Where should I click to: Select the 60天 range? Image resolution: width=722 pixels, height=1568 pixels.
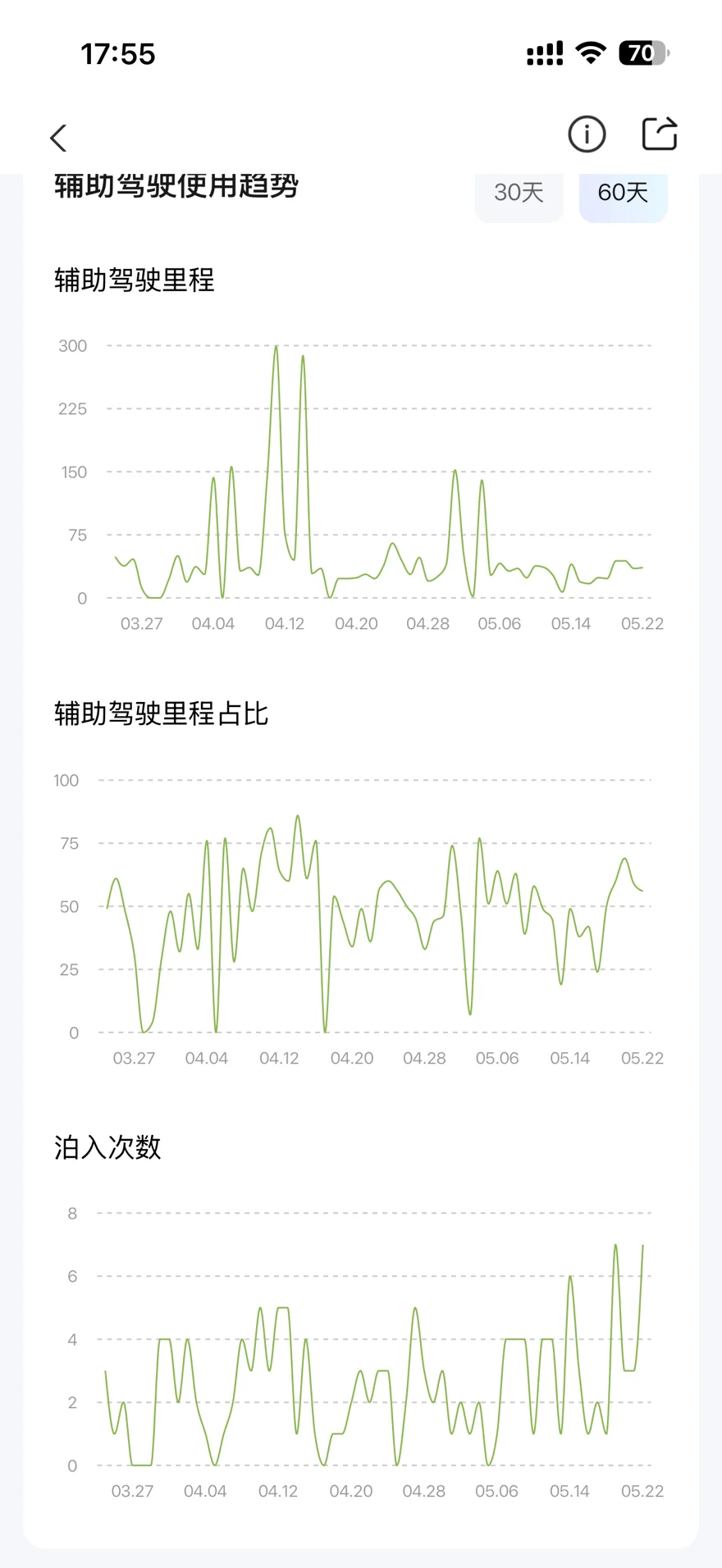pos(624,194)
